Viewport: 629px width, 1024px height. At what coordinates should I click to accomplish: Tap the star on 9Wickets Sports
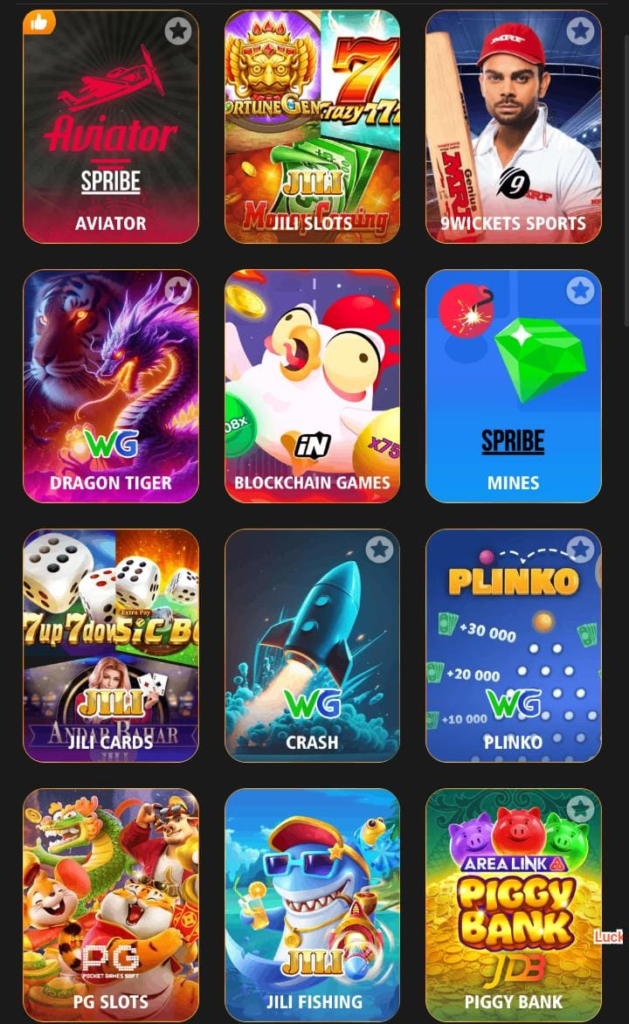(x=580, y=31)
